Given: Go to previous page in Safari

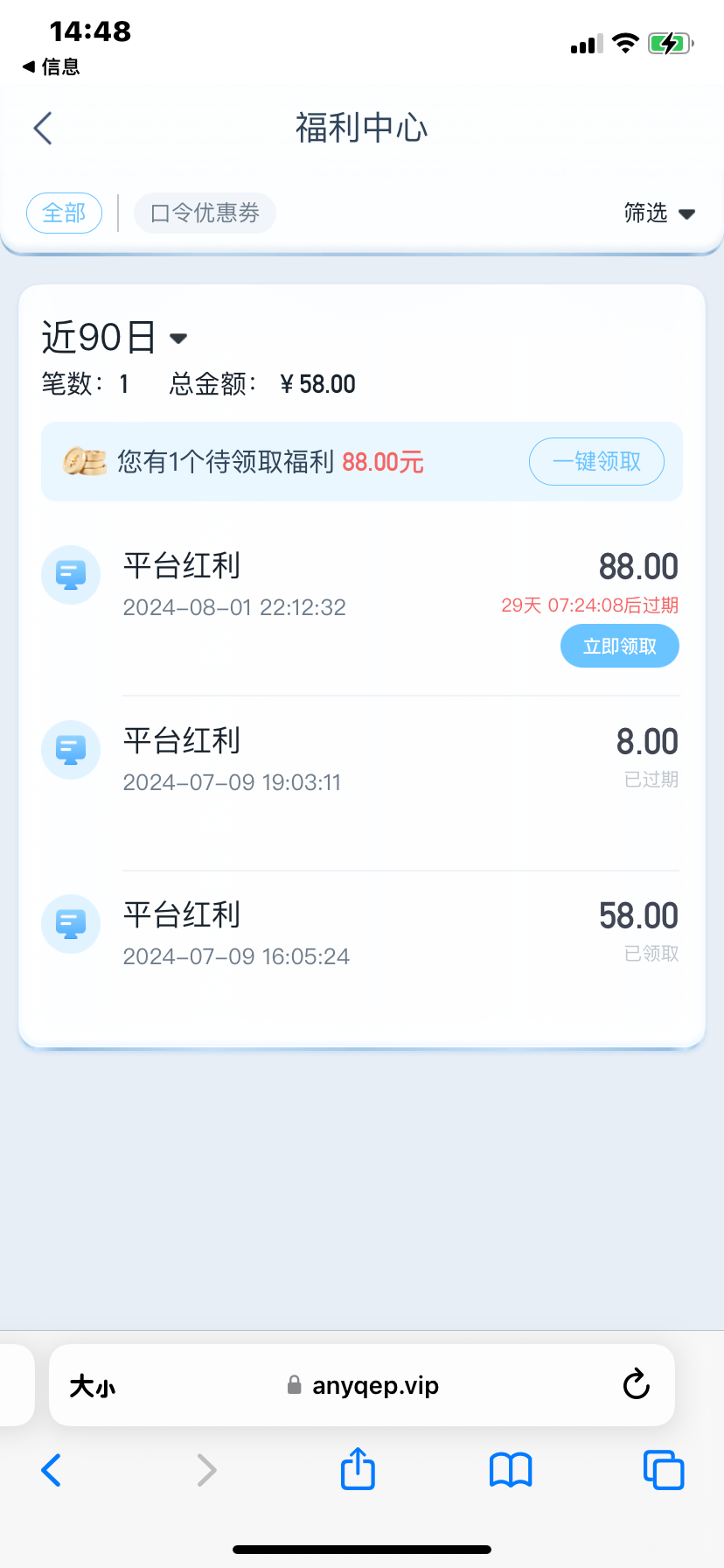Looking at the screenshot, I should coord(52,1470).
